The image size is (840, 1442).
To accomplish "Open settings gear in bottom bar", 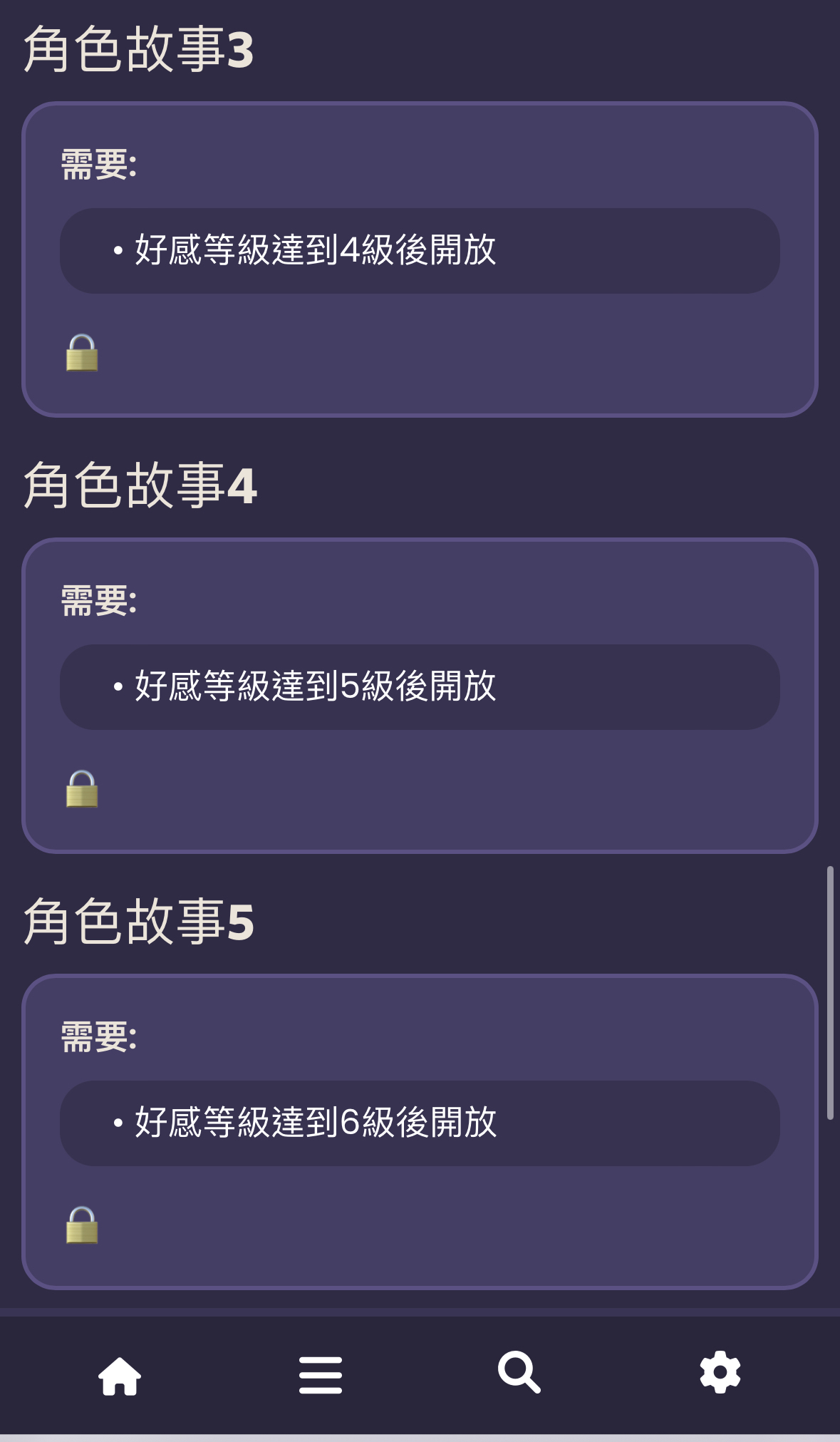I will [x=720, y=1372].
